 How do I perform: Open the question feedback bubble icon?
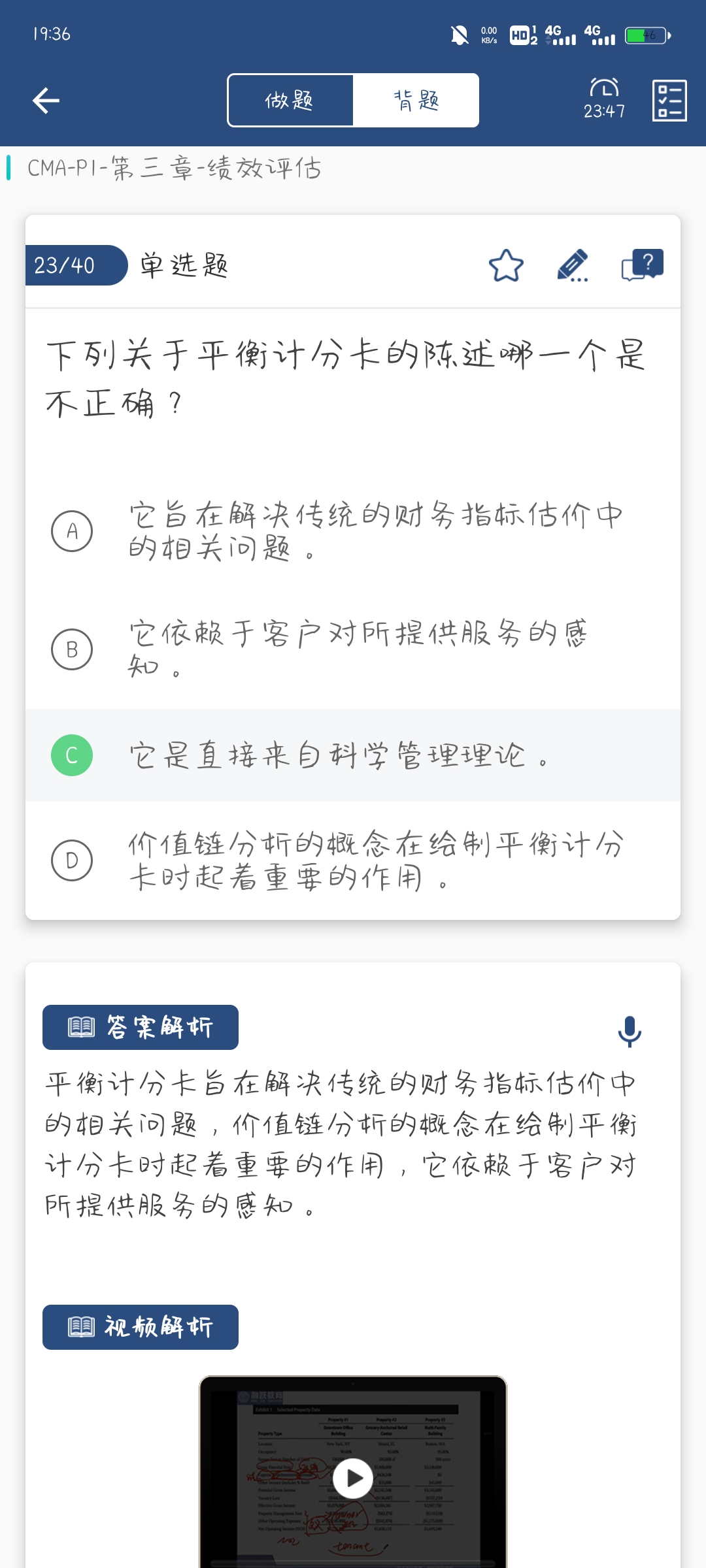point(643,265)
